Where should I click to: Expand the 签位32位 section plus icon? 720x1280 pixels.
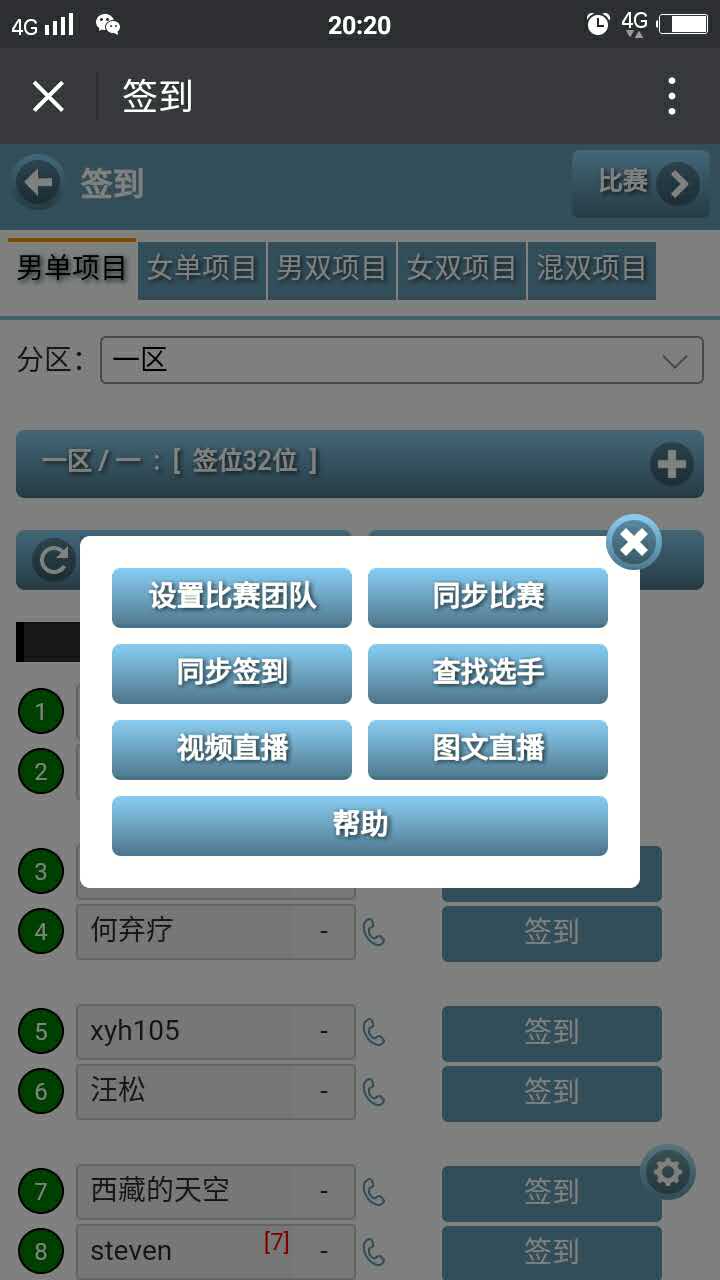[671, 464]
